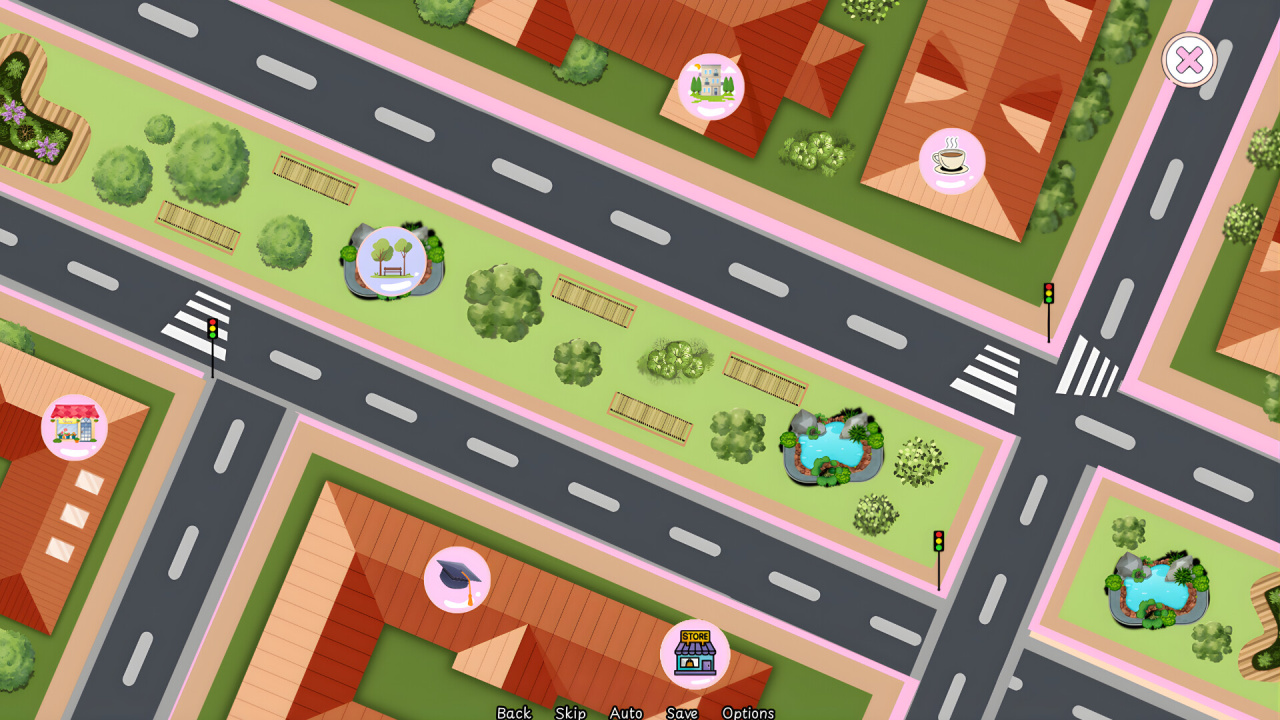The height and width of the screenshot is (720, 1280).
Task: Go to the graduation cap school location
Action: coord(457,579)
